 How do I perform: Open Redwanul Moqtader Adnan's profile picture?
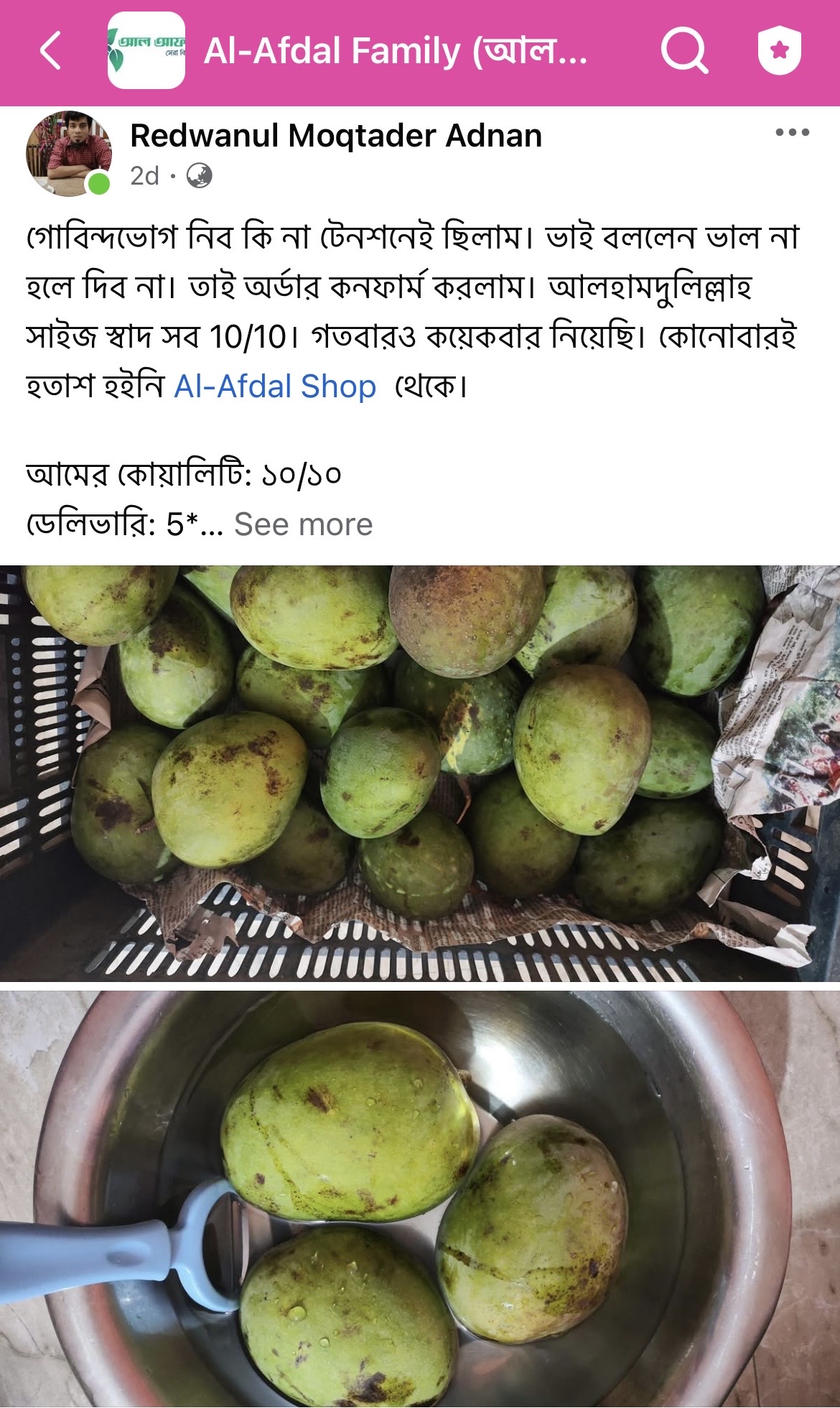69,153
